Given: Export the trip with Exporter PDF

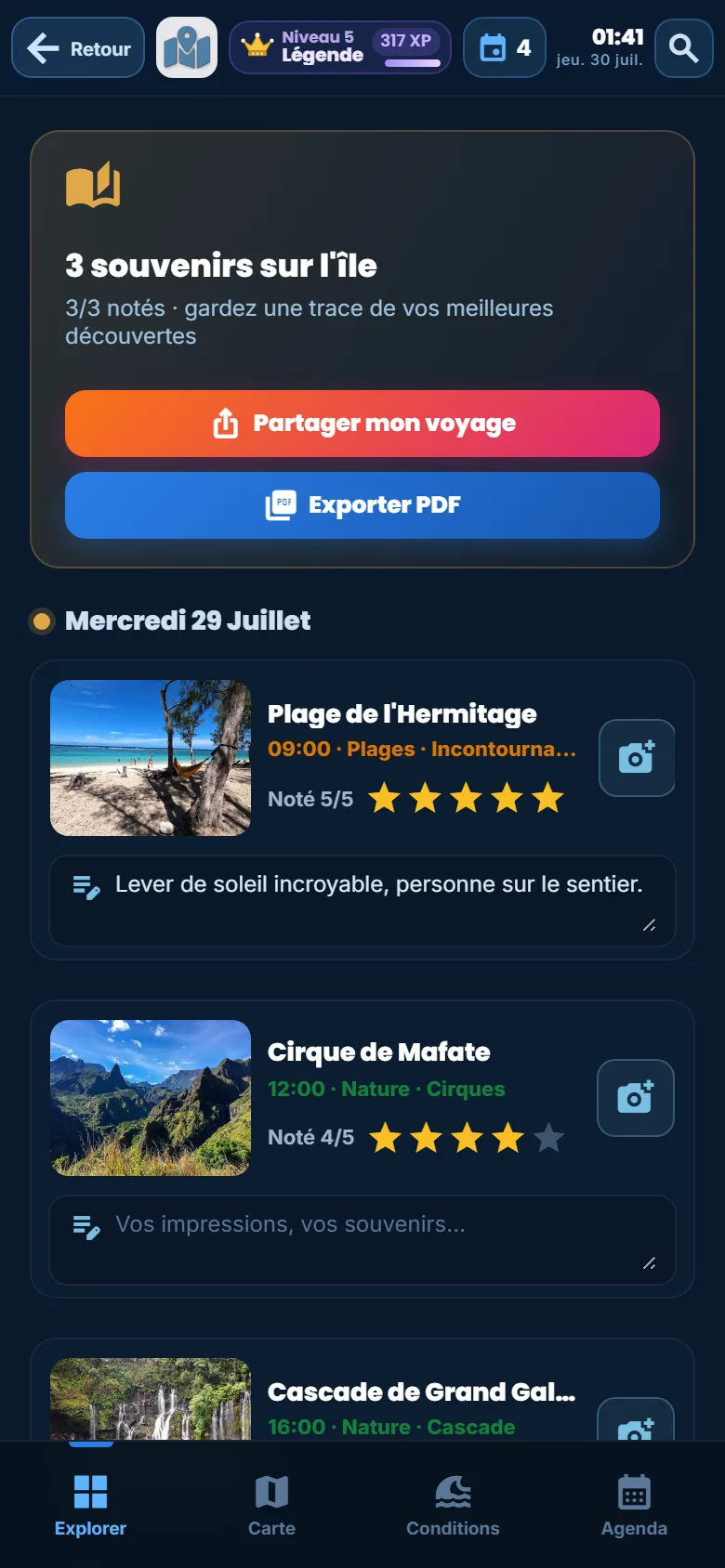Looking at the screenshot, I should point(362,505).
